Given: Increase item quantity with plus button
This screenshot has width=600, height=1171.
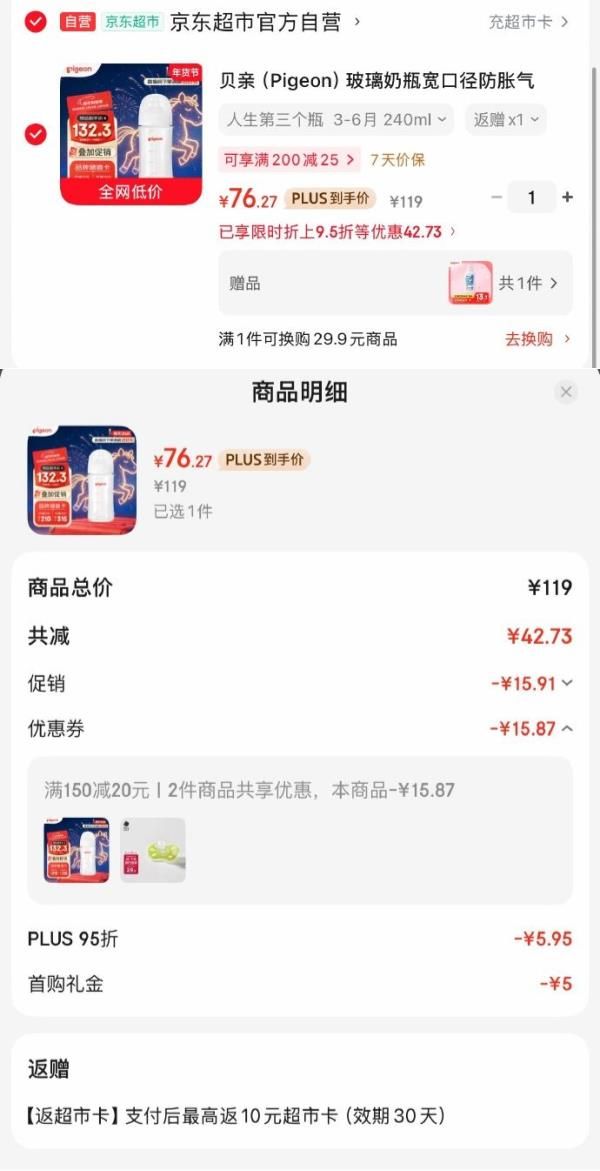Looking at the screenshot, I should [567, 197].
